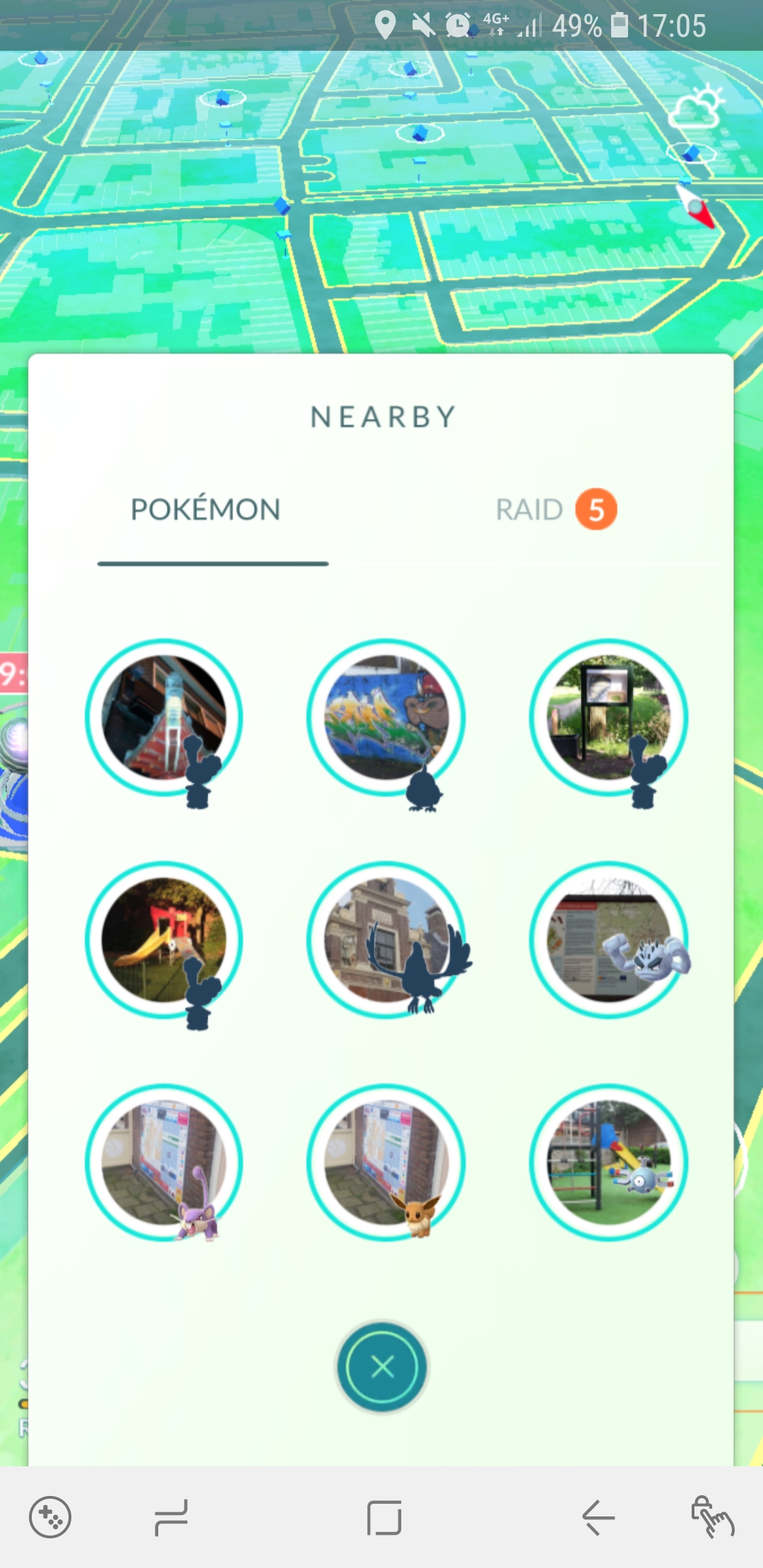Image resolution: width=763 pixels, height=1568 pixels.
Task: Open the weather icon on the map
Action: point(697,106)
